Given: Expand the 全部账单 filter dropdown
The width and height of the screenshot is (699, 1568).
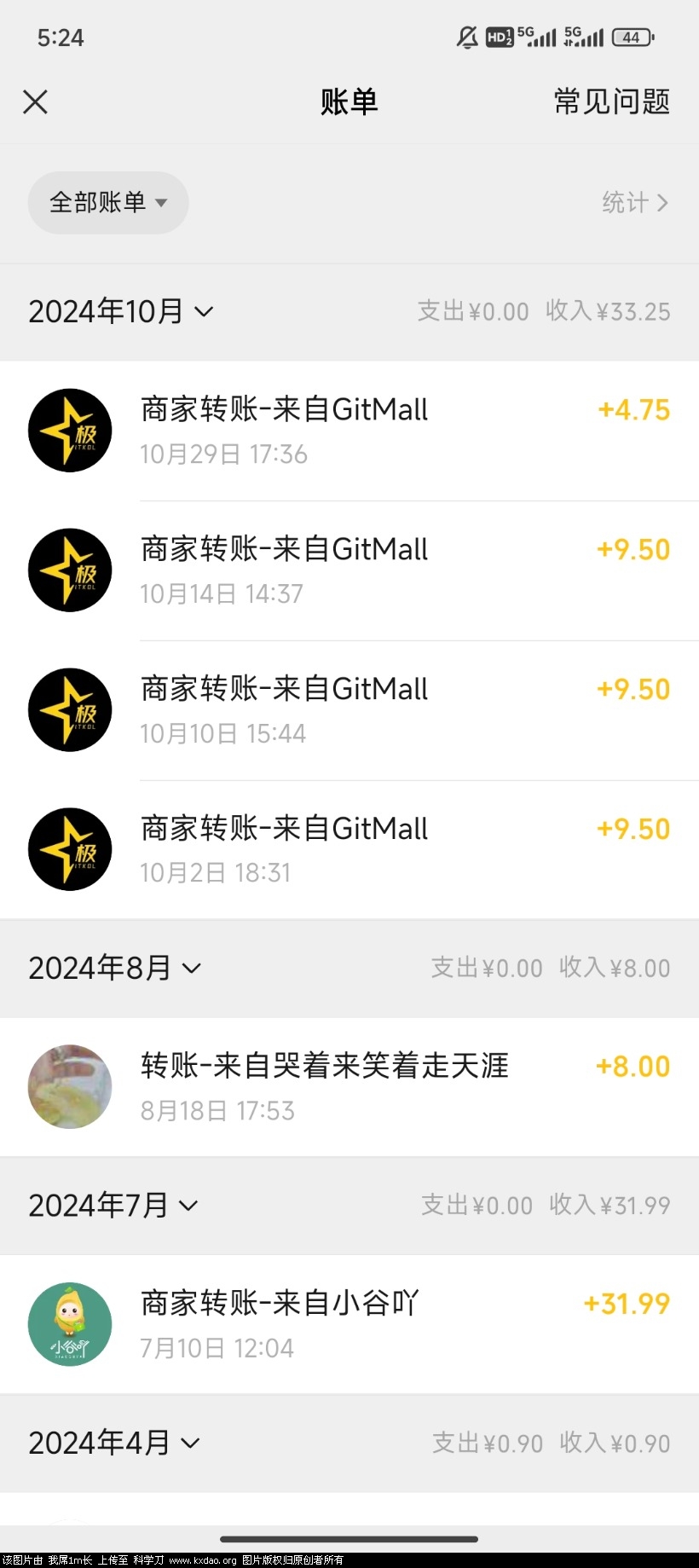Looking at the screenshot, I should coord(108,203).
